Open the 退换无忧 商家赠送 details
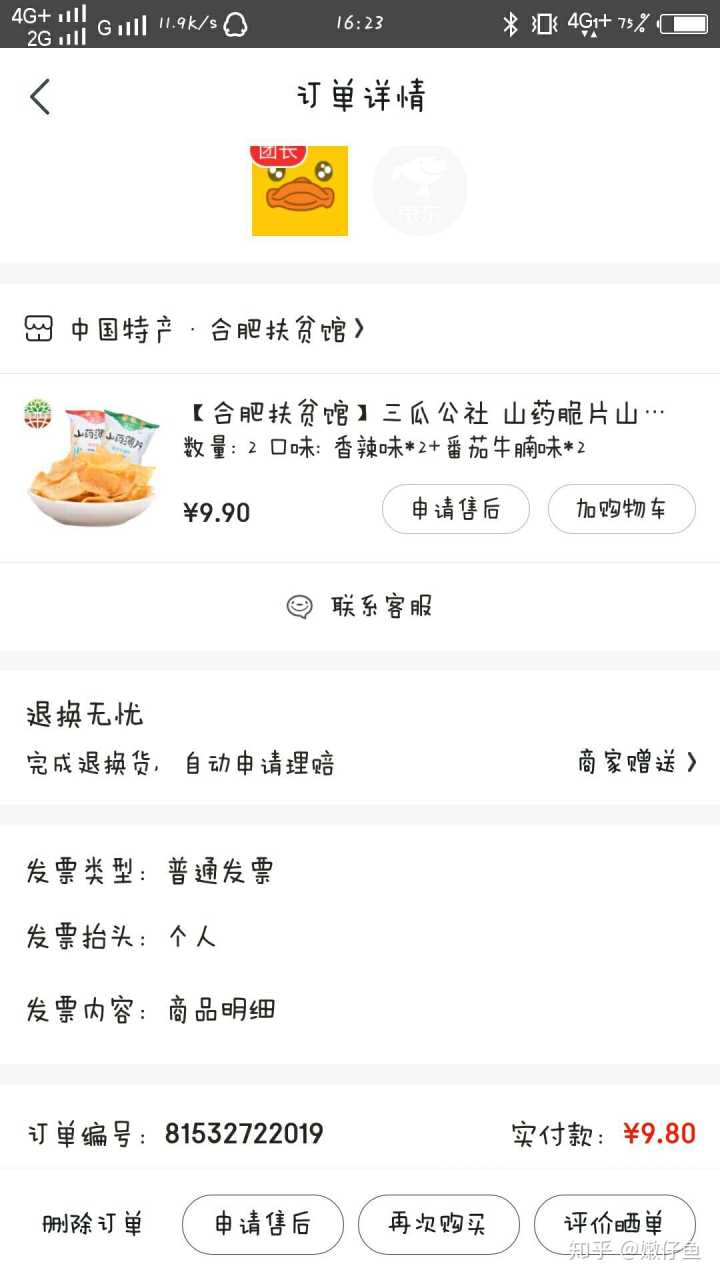This screenshot has width=720, height=1280. pyautogui.click(x=637, y=763)
